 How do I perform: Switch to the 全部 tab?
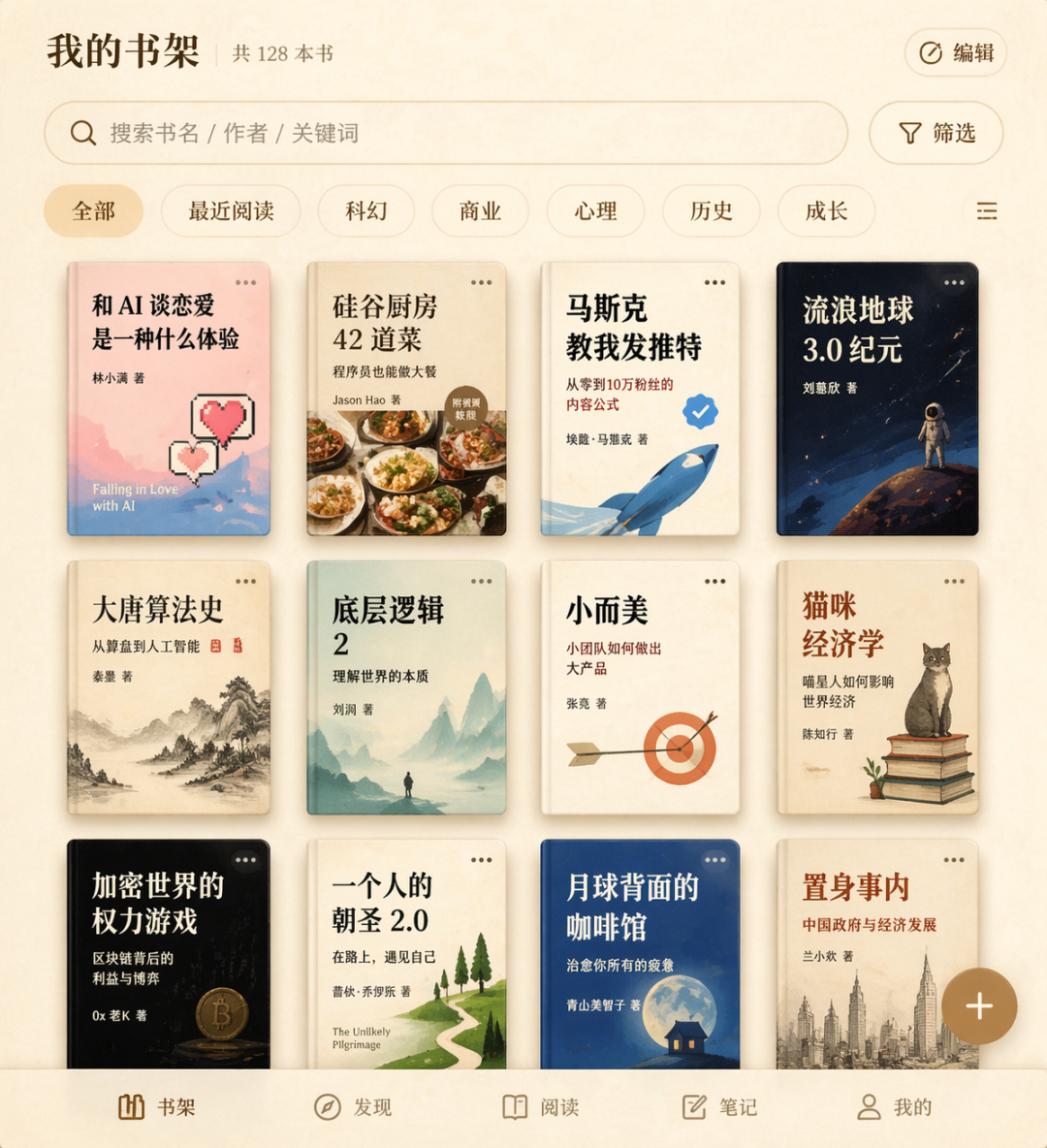click(93, 211)
